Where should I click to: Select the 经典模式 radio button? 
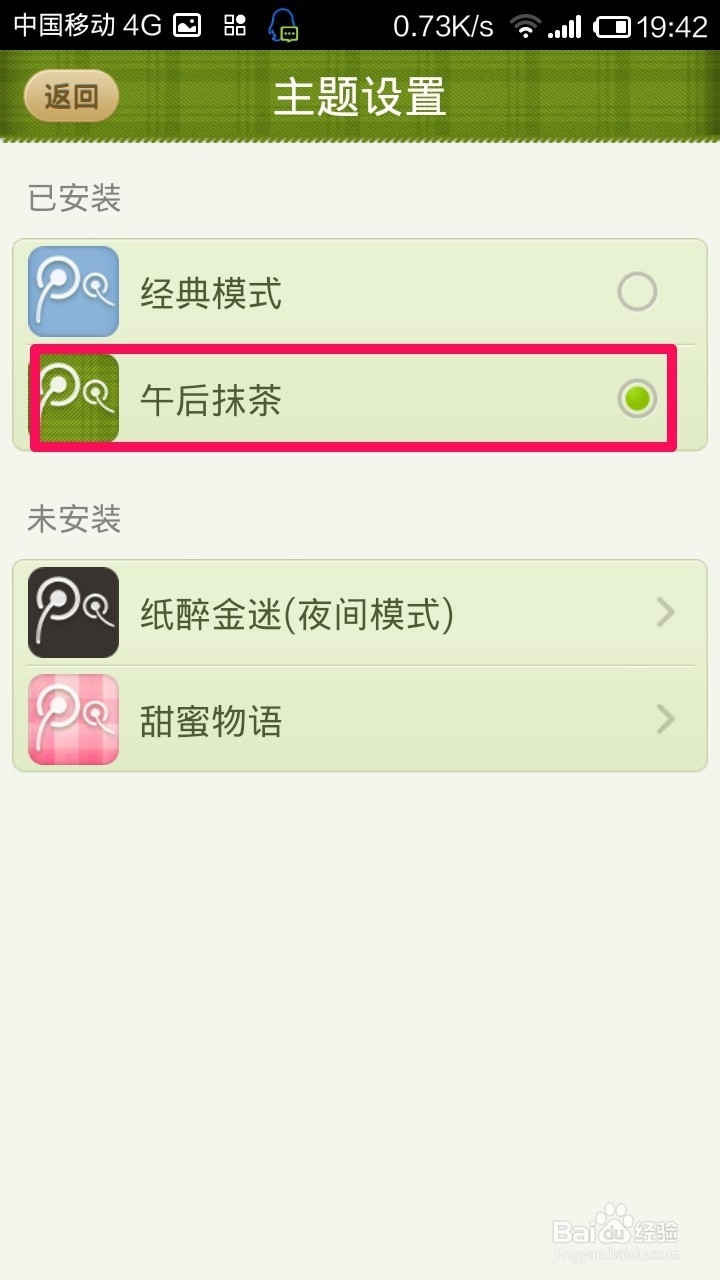(637, 291)
